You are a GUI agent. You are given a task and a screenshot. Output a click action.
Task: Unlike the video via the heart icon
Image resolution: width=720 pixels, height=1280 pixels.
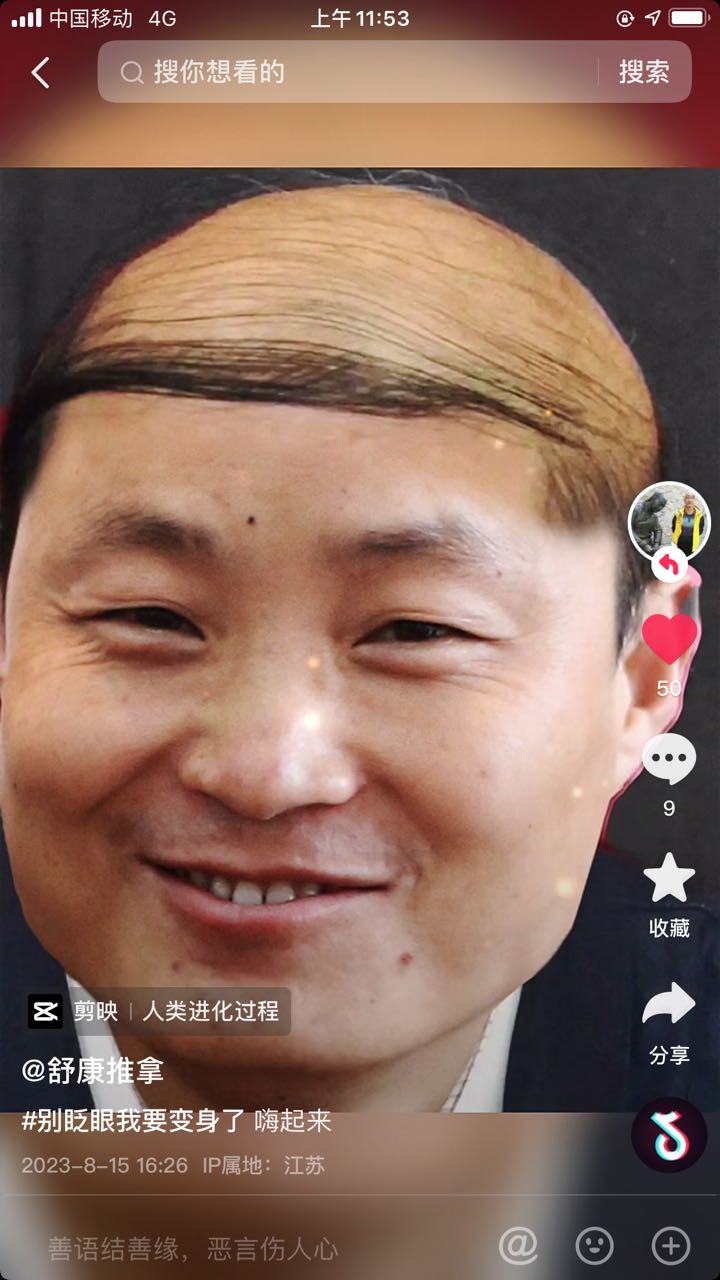click(x=669, y=639)
